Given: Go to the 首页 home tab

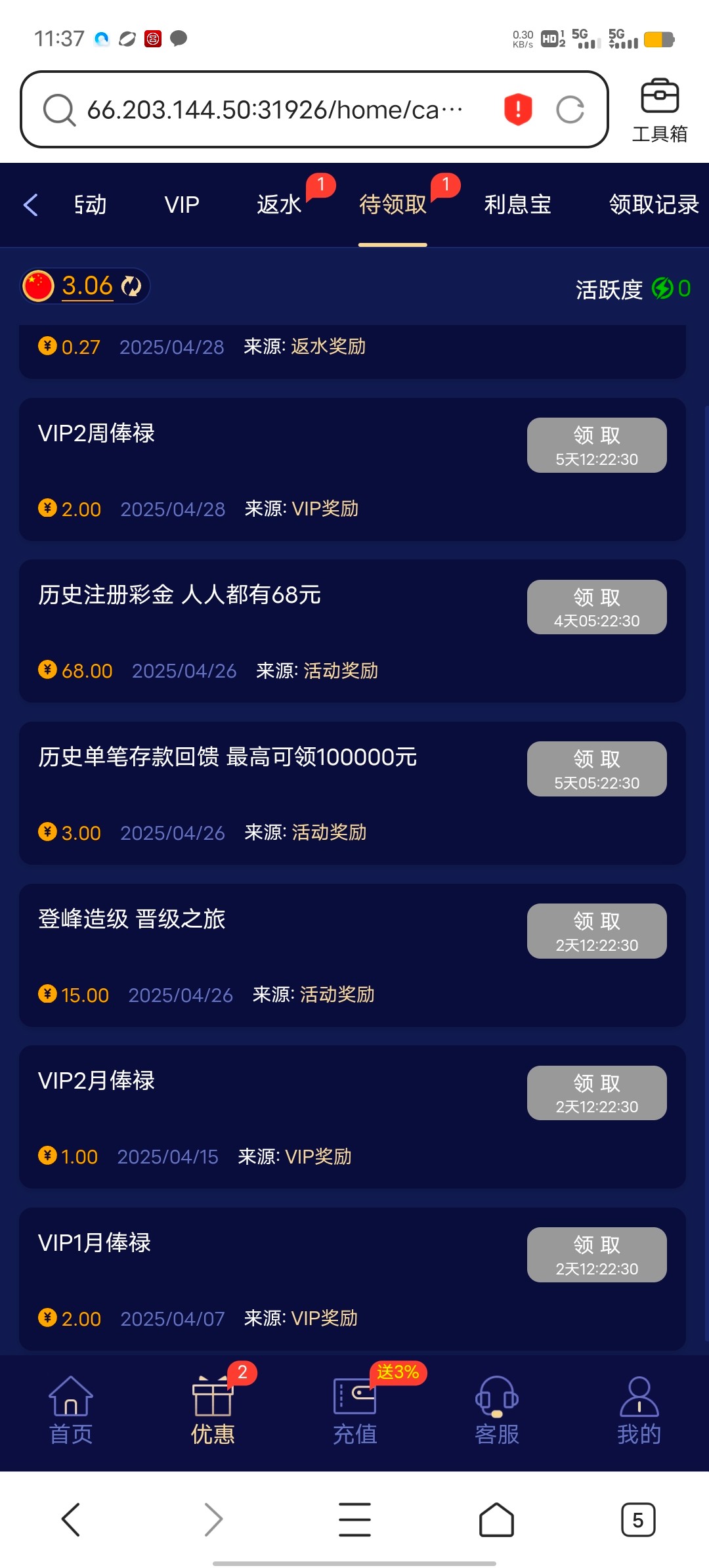Looking at the screenshot, I should tap(71, 1410).
